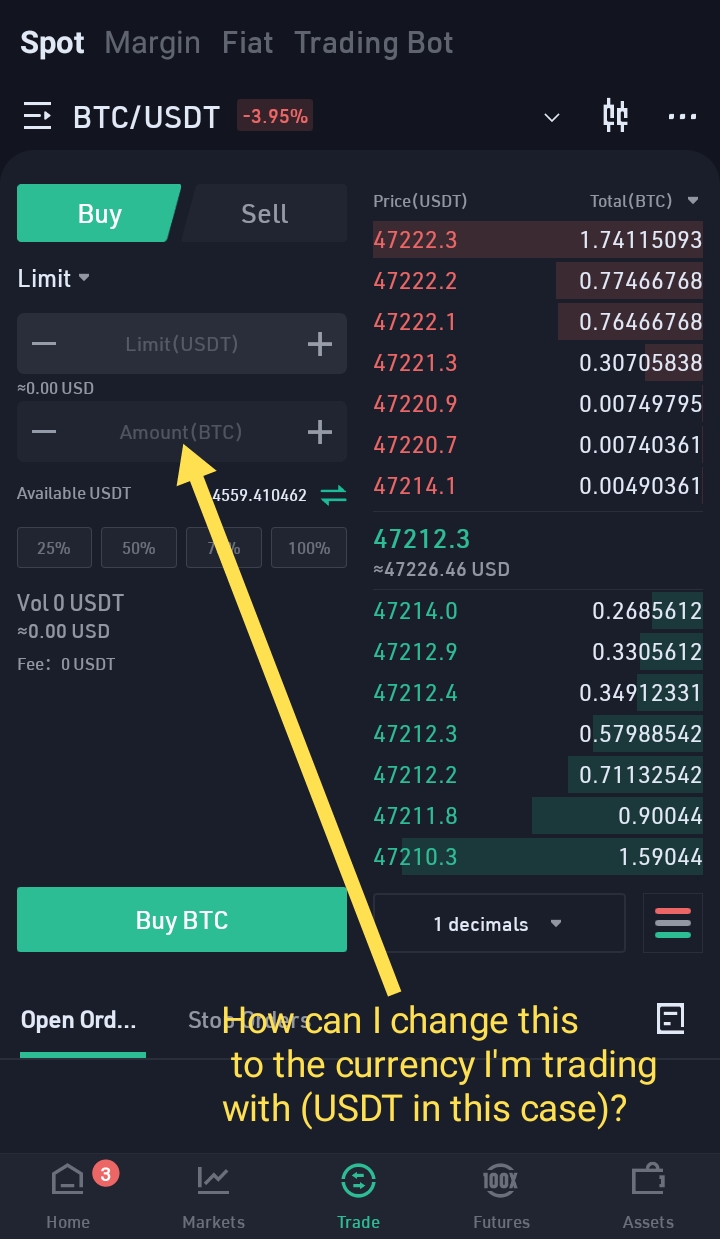Open the three-dot overflow menu
The image size is (720, 1239).
[682, 117]
